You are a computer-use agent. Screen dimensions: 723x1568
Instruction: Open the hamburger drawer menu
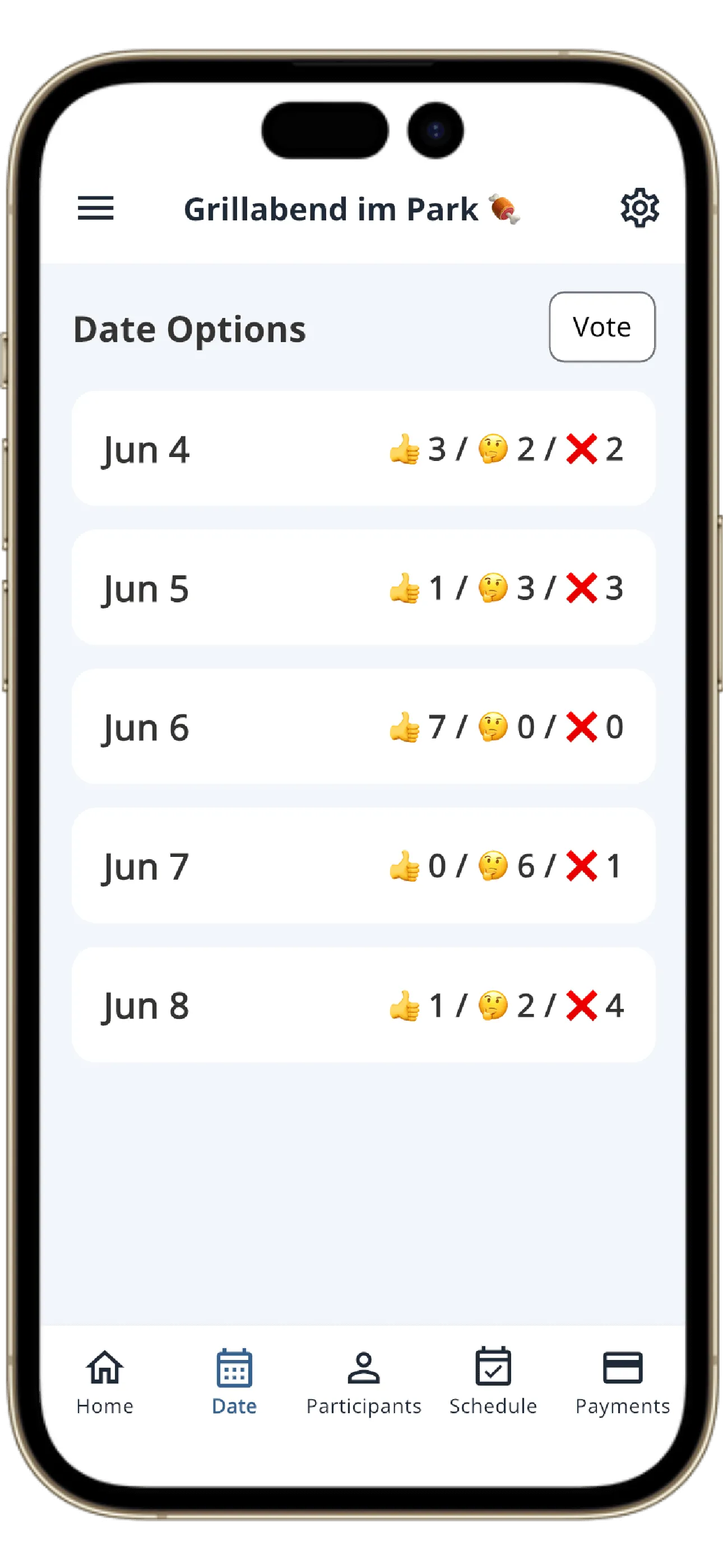point(95,208)
